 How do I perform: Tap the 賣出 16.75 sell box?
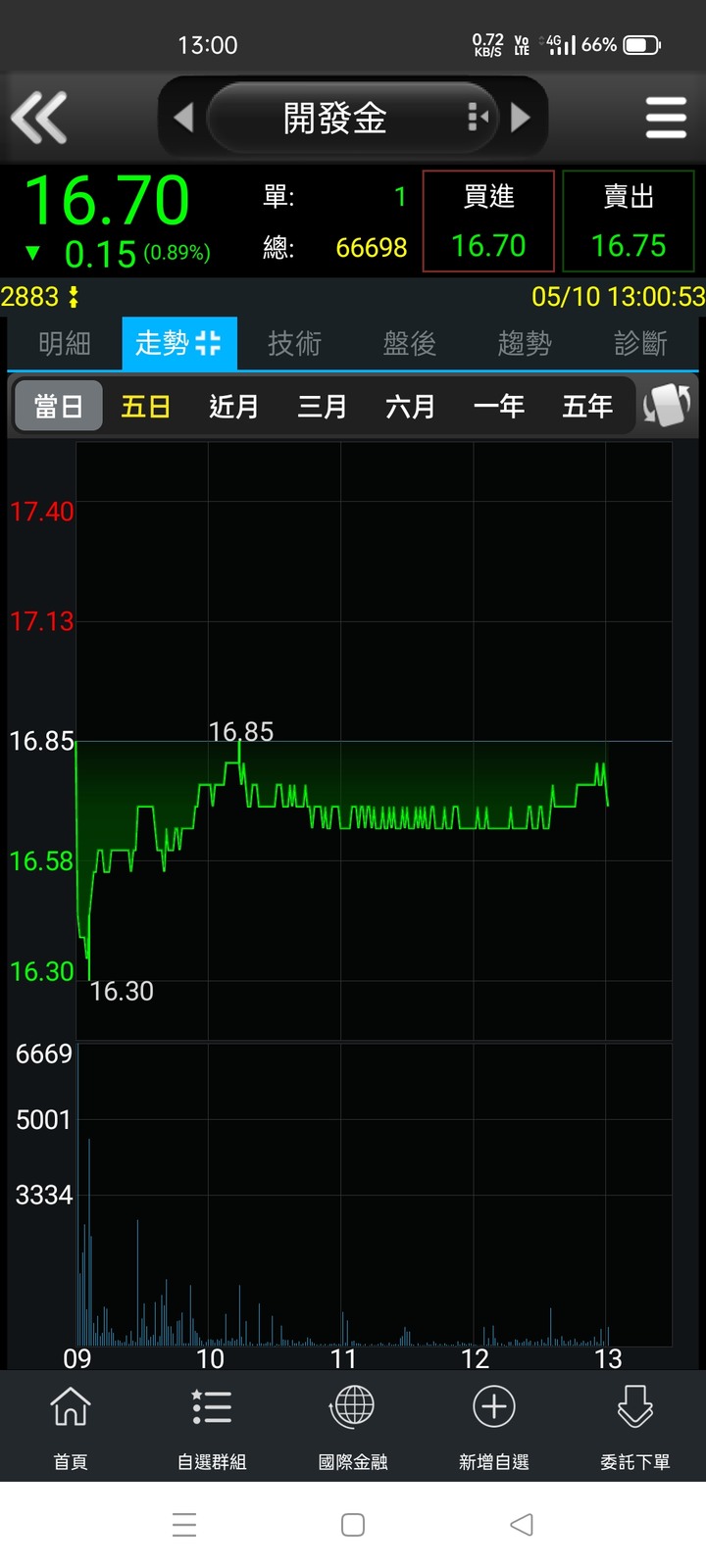[629, 221]
